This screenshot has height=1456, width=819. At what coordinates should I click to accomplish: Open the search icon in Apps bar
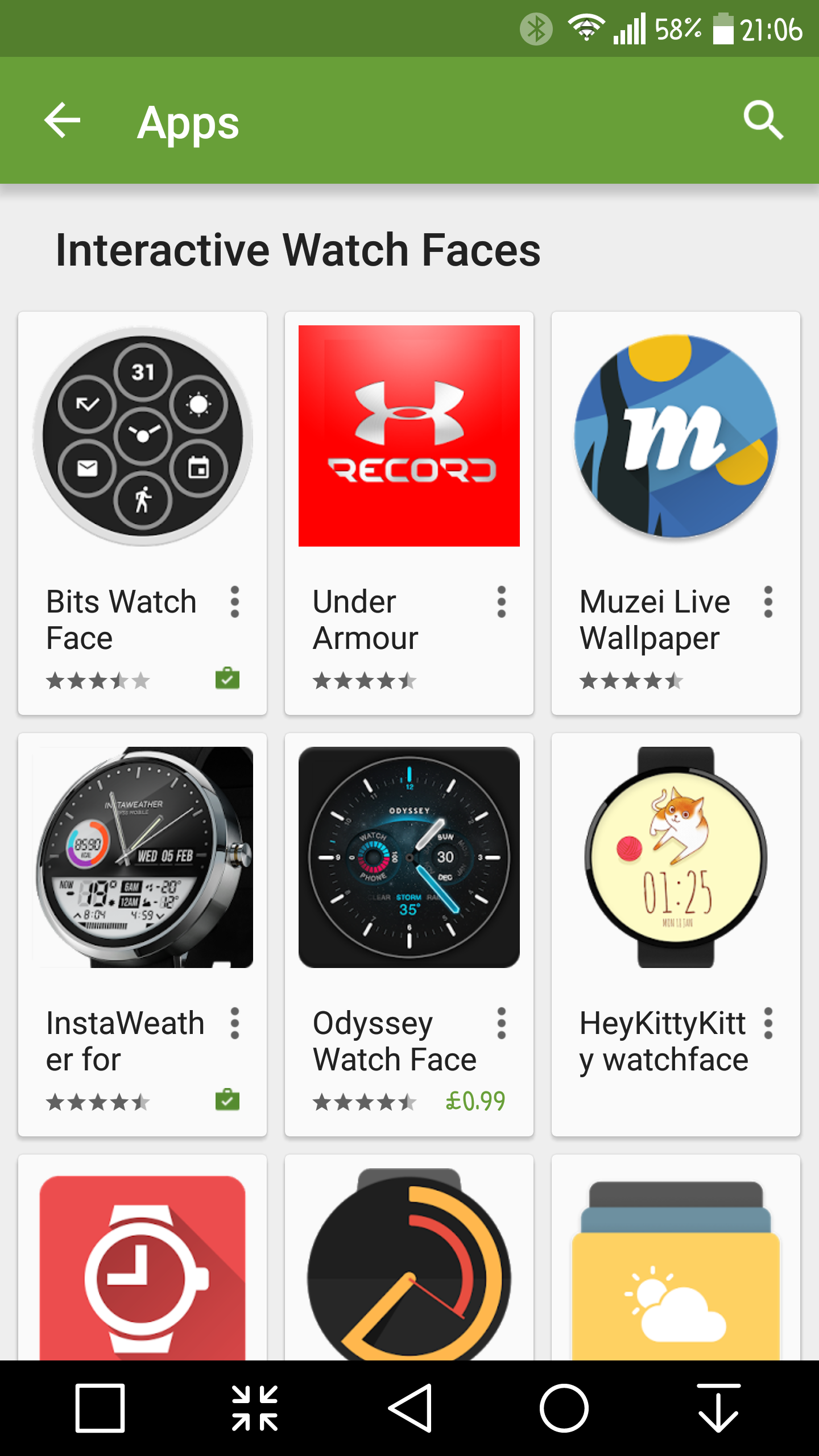tap(763, 121)
